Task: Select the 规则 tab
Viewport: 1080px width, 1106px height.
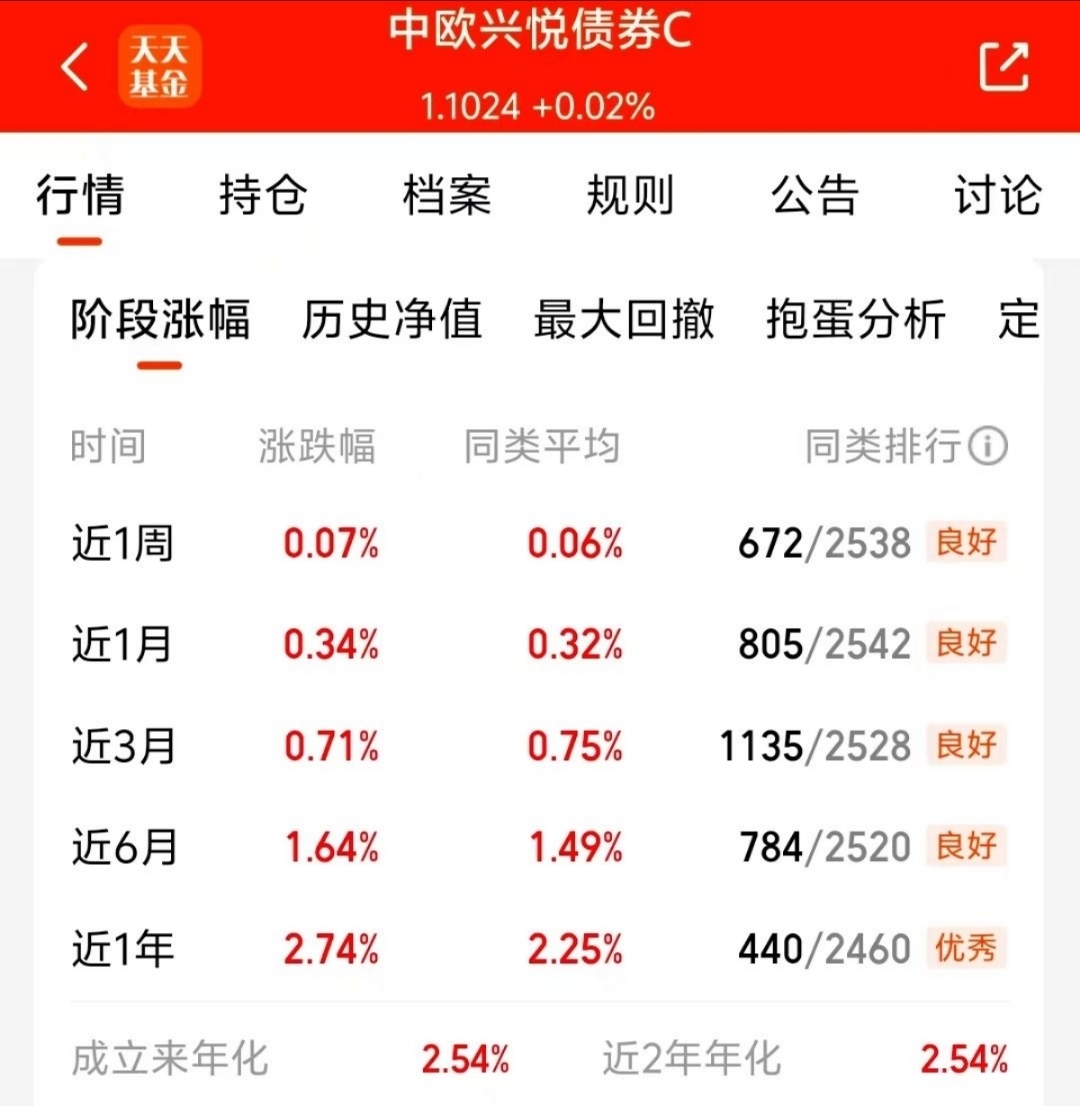Action: 631,195
